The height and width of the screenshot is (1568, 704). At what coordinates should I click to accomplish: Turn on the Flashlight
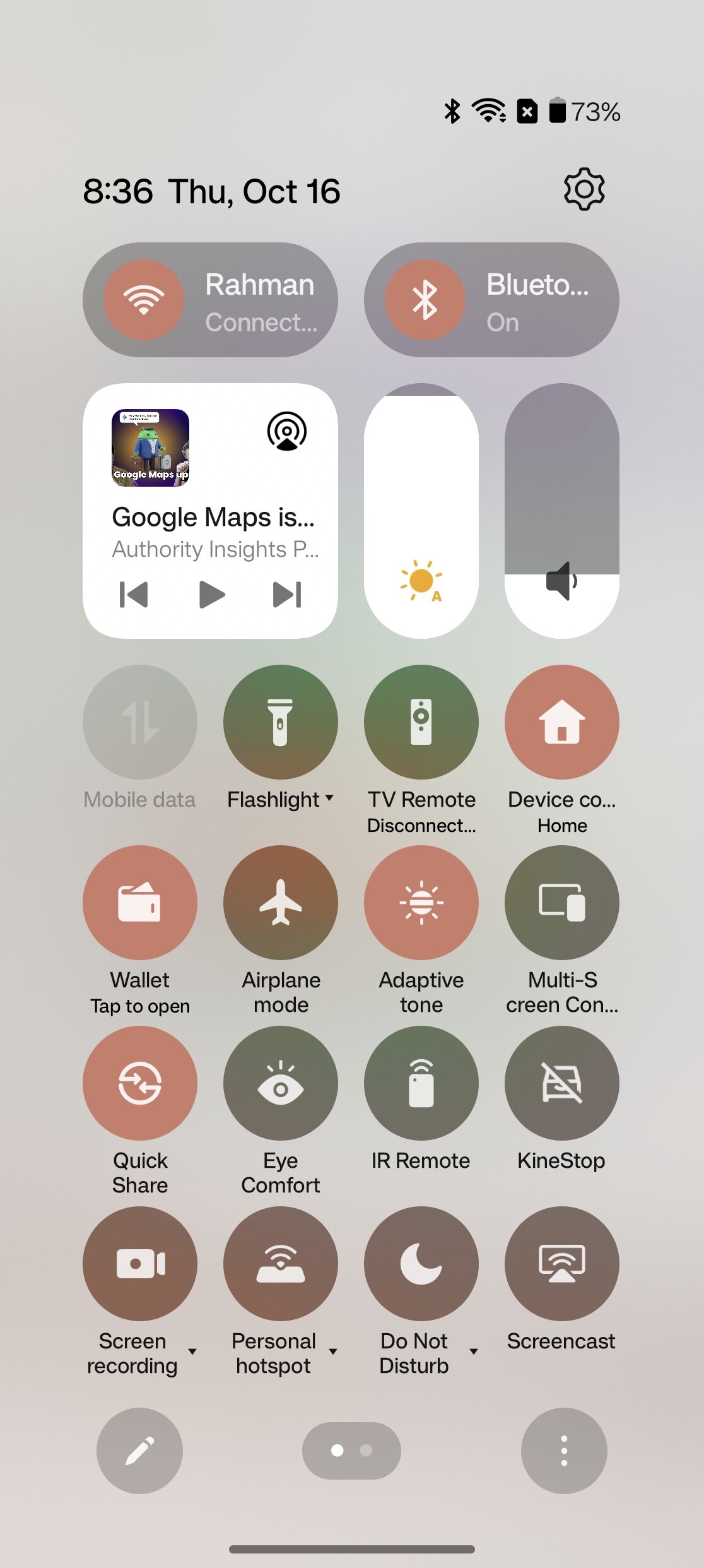tap(280, 722)
